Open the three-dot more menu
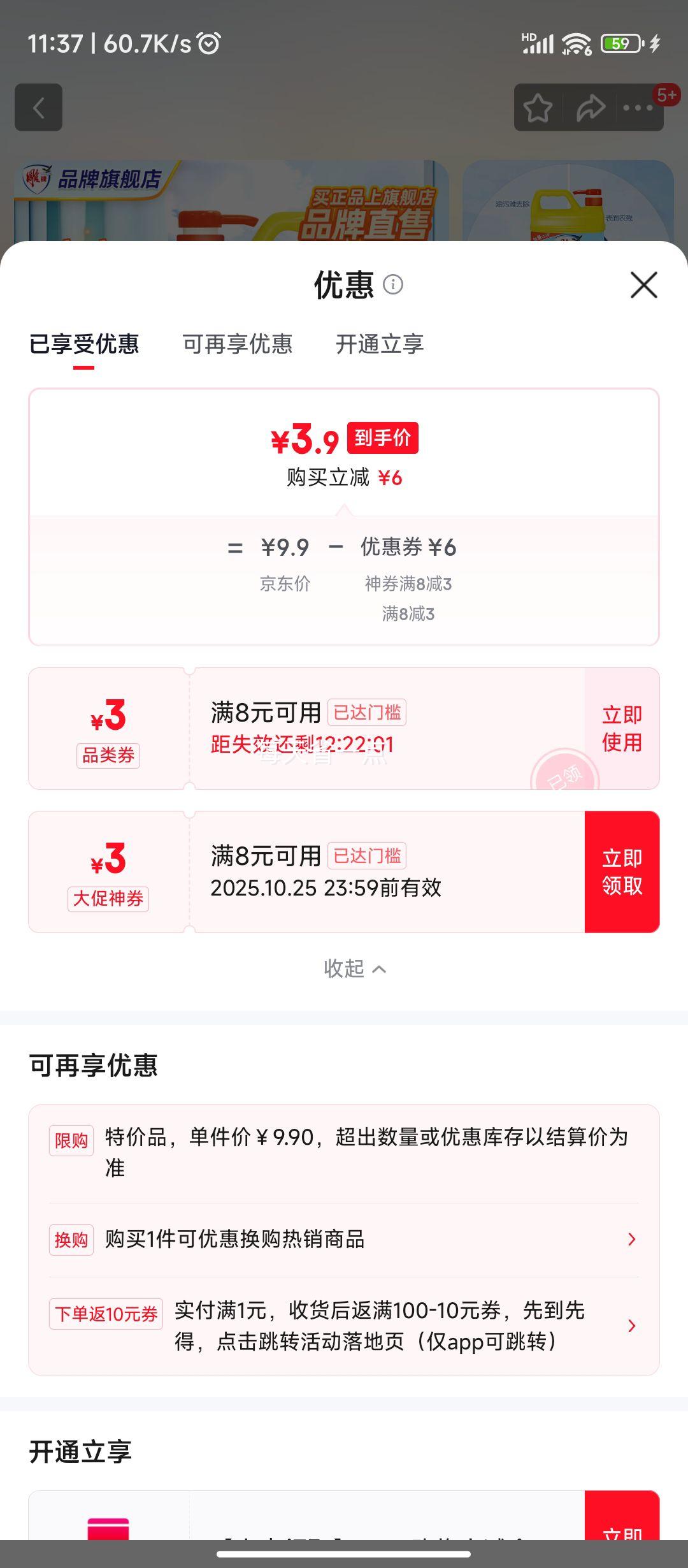688x1568 pixels. (638, 108)
